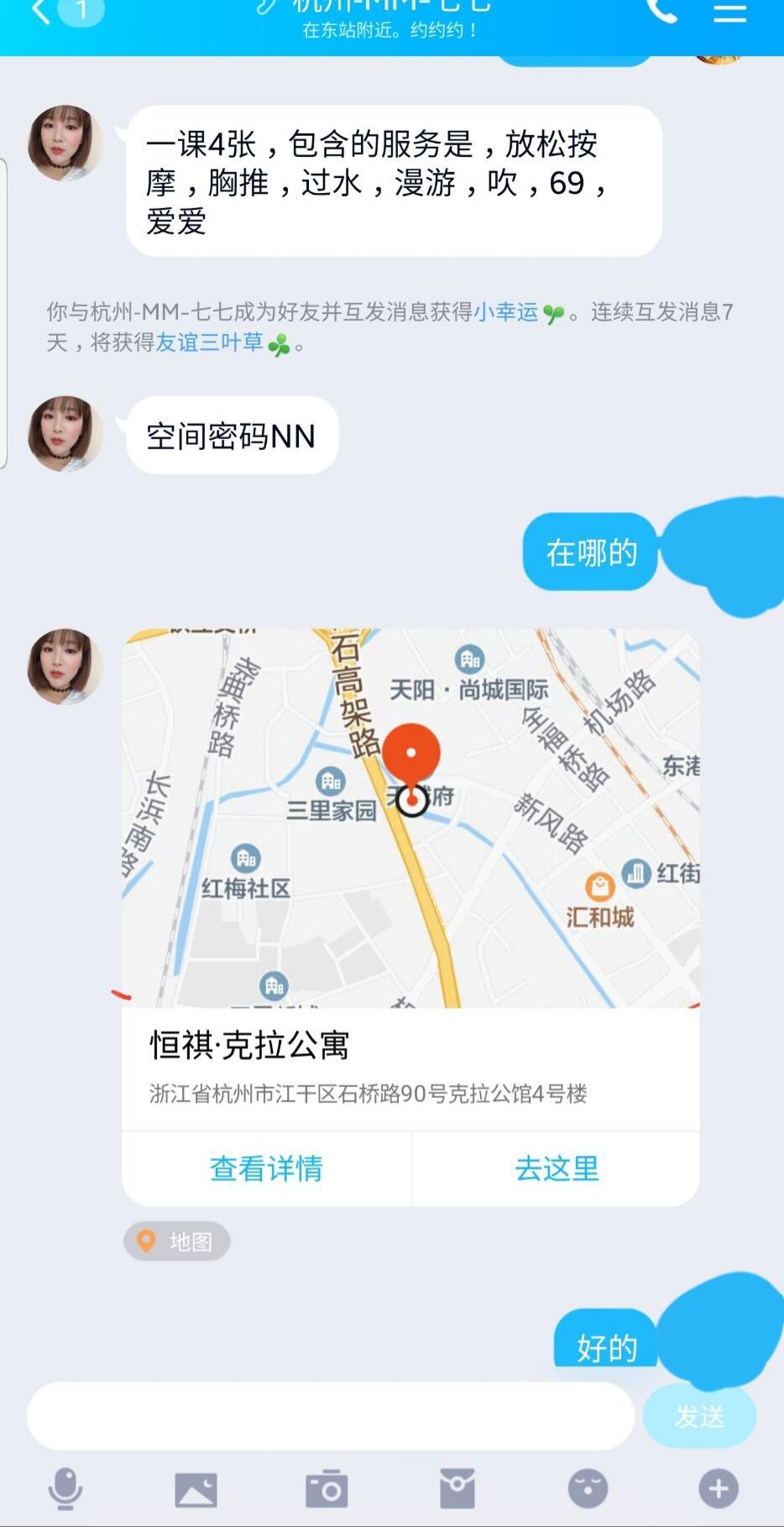Open the chat settings menu
The height and width of the screenshot is (1527, 784).
coord(729,12)
